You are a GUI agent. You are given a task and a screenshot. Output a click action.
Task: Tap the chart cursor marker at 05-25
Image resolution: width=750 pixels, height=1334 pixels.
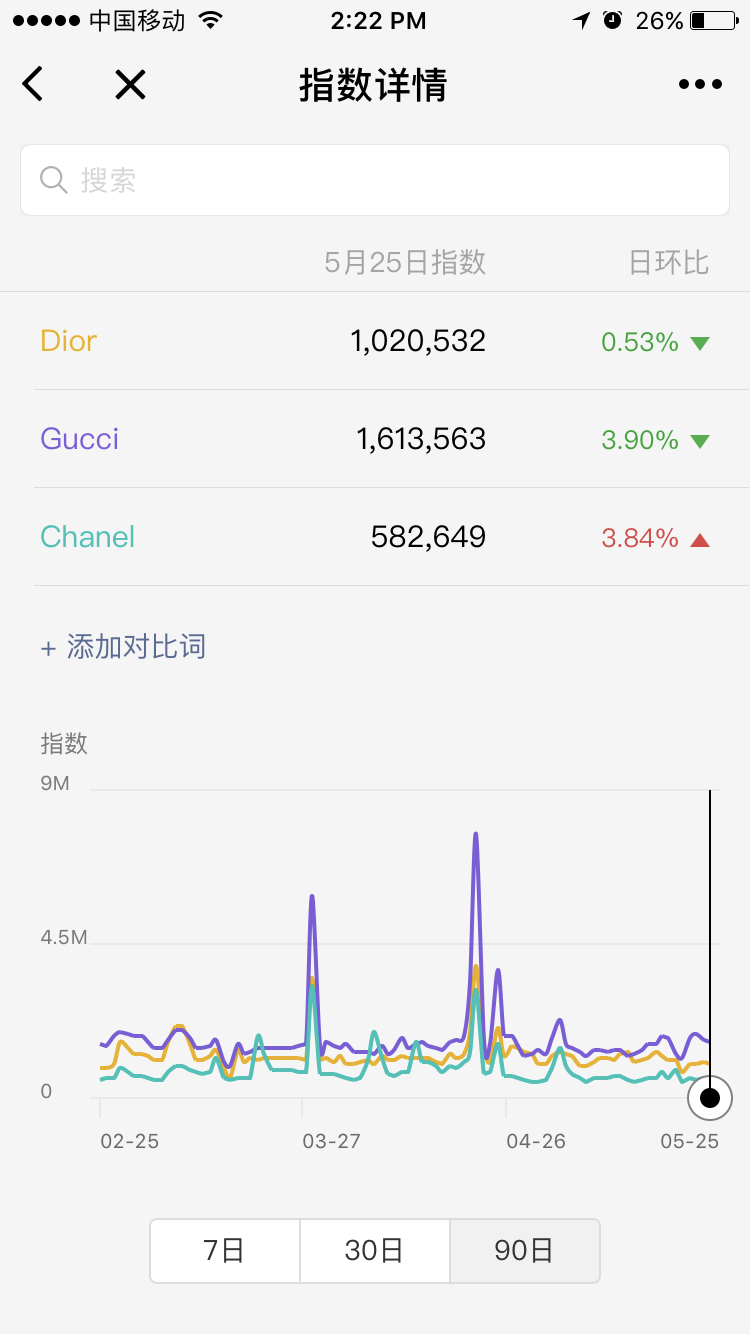pyautogui.click(x=710, y=1098)
